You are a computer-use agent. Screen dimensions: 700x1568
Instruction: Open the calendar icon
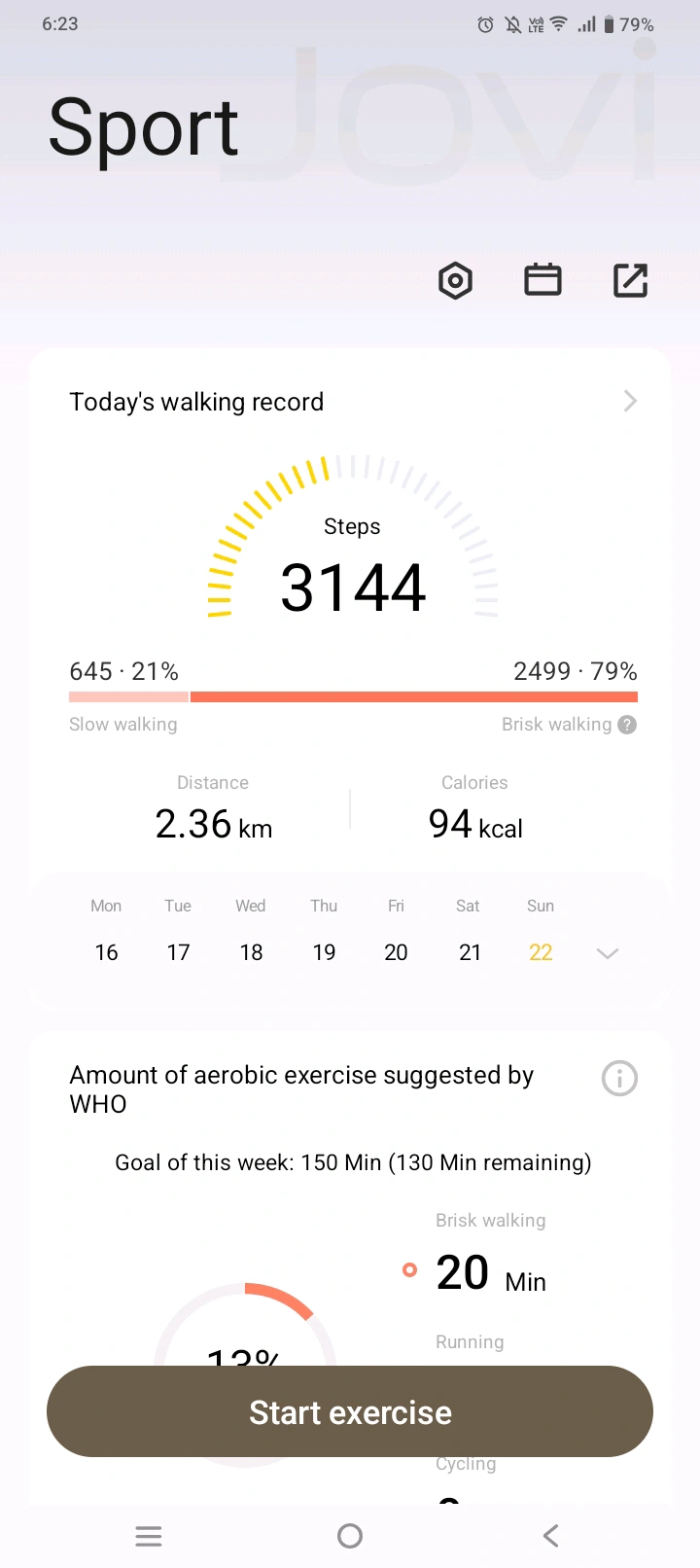click(542, 280)
